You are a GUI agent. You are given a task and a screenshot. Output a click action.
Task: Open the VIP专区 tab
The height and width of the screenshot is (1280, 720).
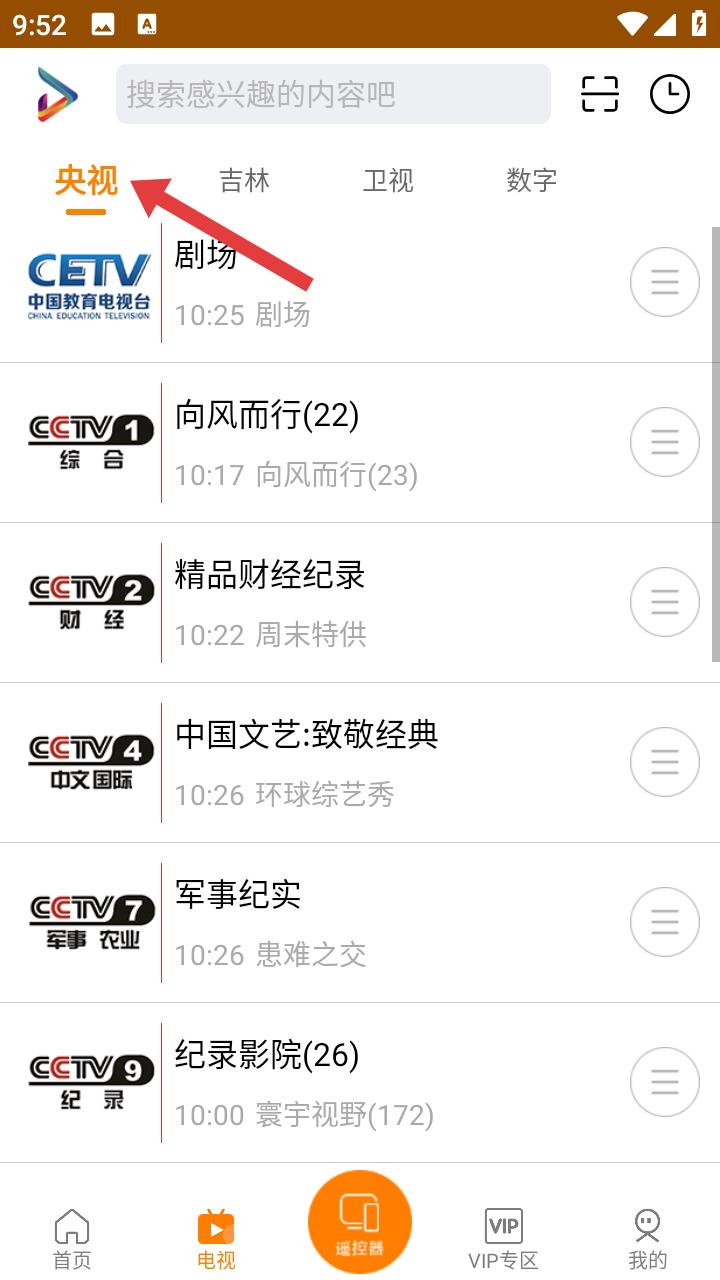[x=503, y=1239]
